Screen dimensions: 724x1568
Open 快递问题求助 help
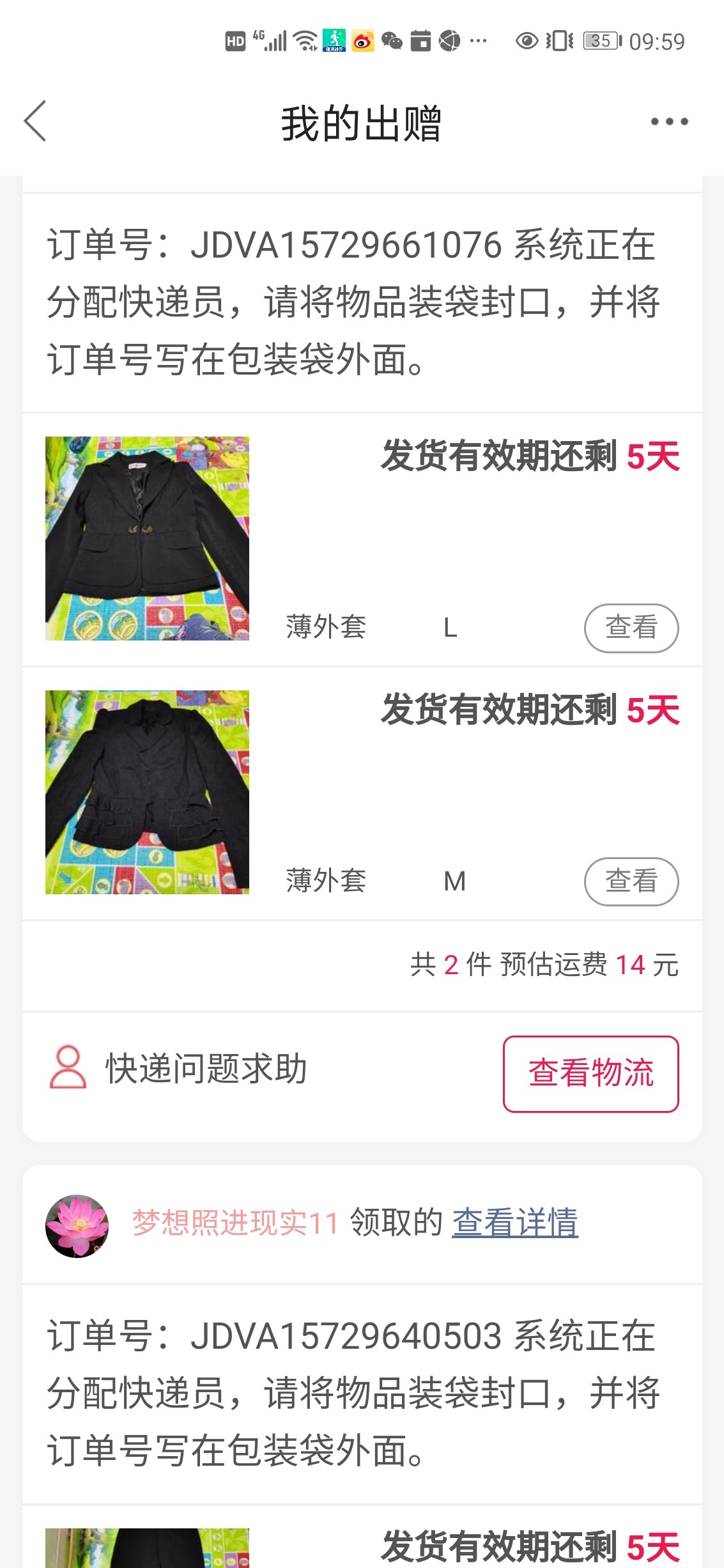pos(179,1068)
